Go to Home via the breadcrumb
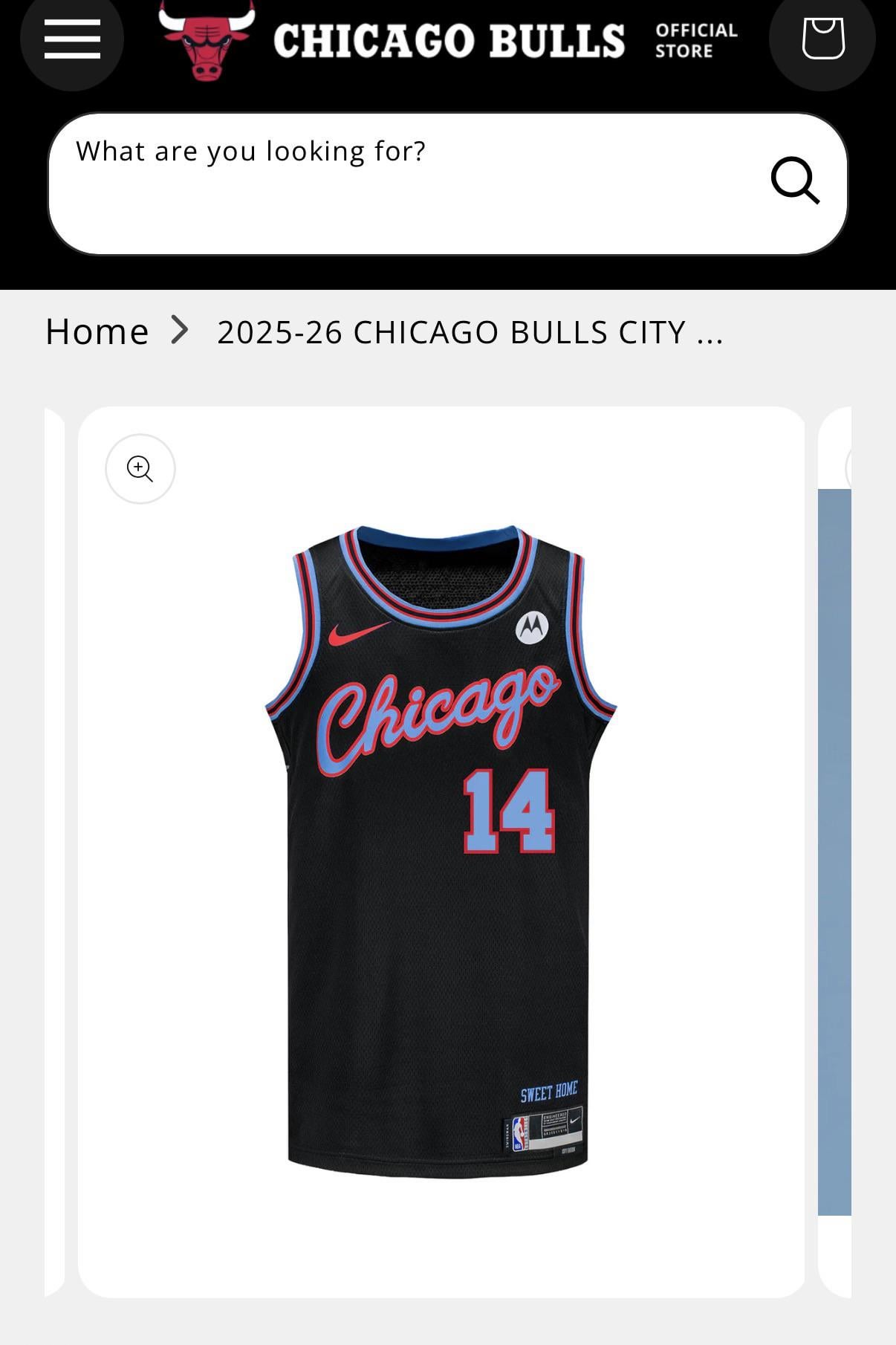Viewport: 896px width, 1345px height. tap(97, 331)
